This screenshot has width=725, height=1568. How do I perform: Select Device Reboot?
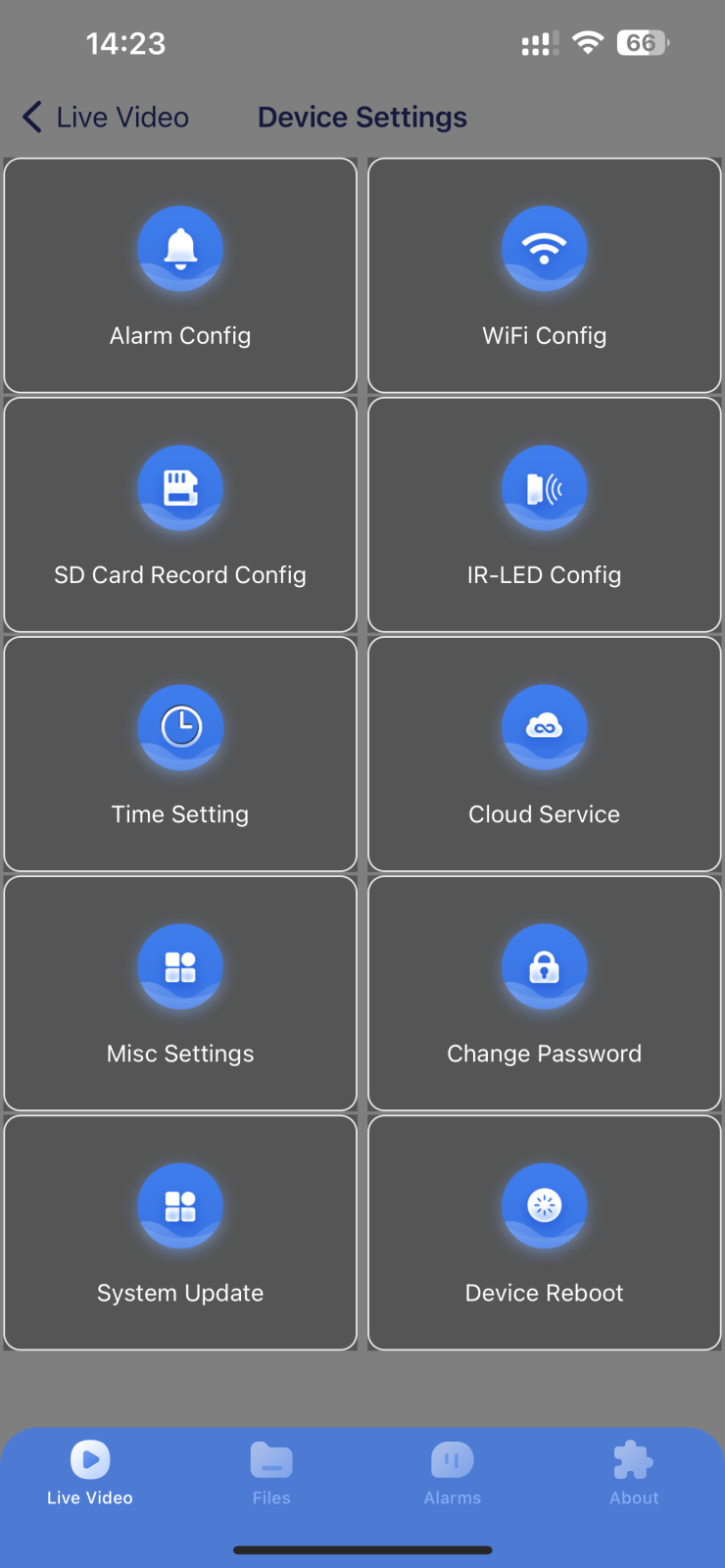point(544,1232)
